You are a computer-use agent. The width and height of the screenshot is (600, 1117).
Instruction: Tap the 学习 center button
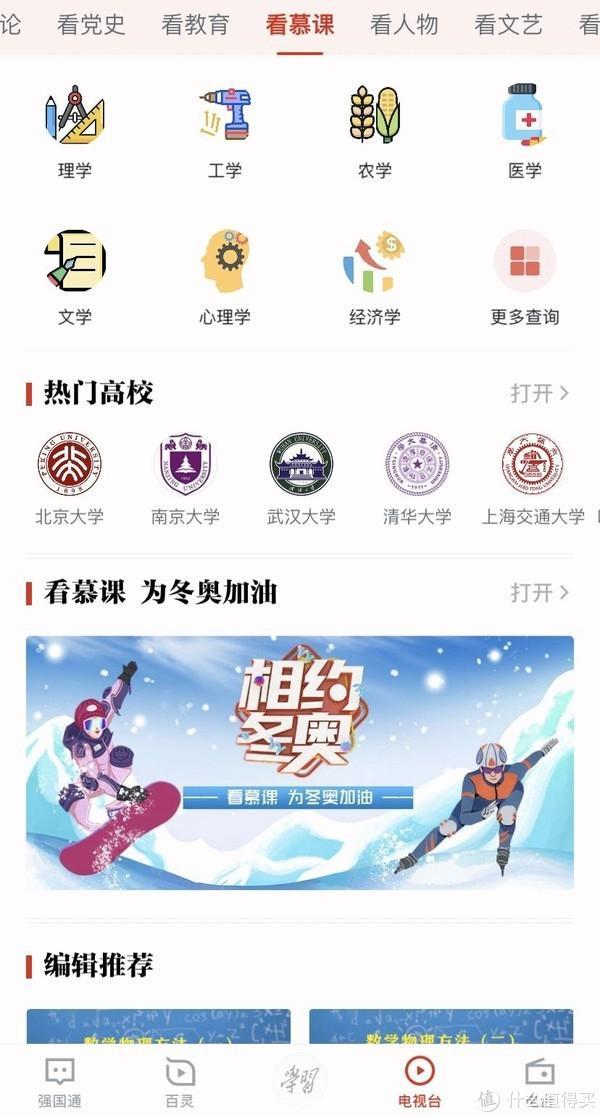click(x=300, y=1080)
